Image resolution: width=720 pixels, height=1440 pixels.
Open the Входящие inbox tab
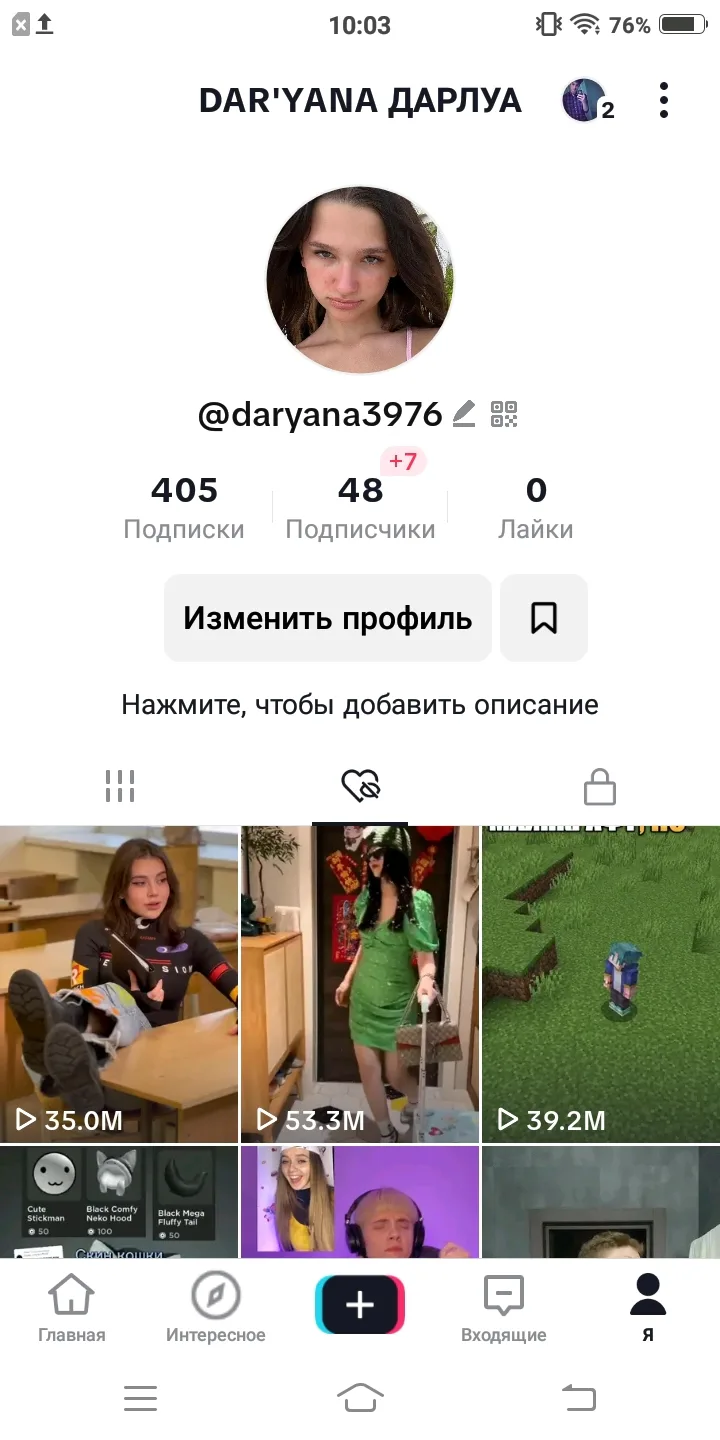(504, 1309)
